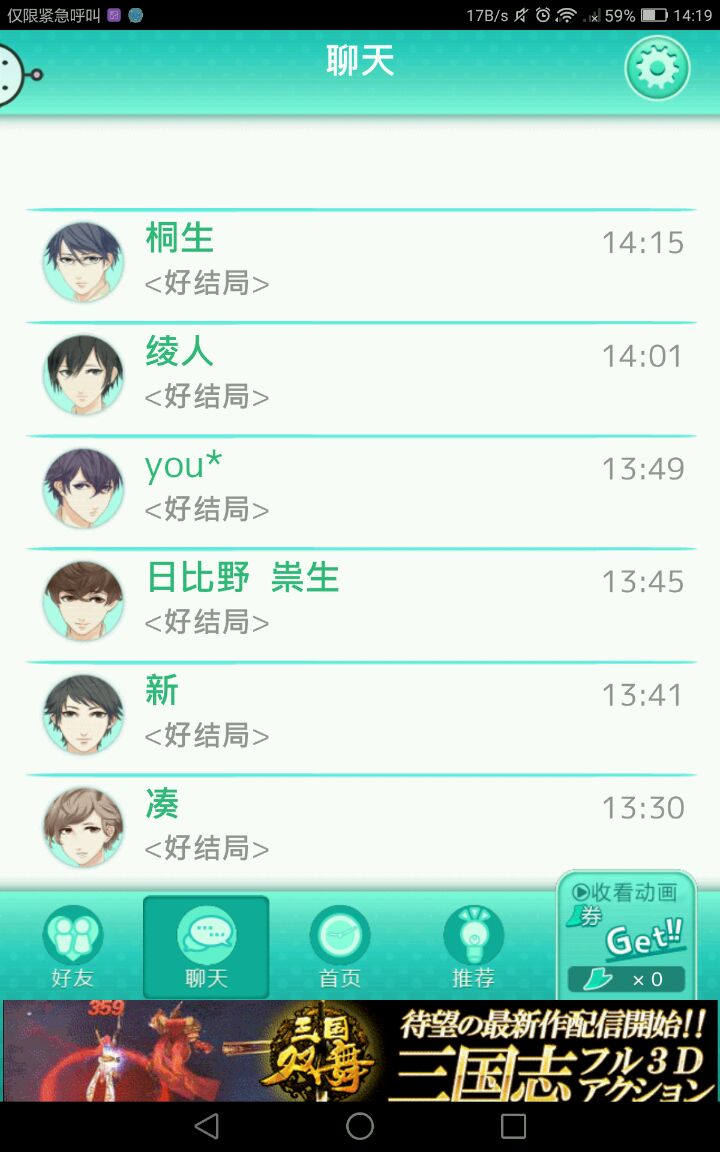Go to the 首页 tab
This screenshot has width=720, height=1152.
click(340, 946)
